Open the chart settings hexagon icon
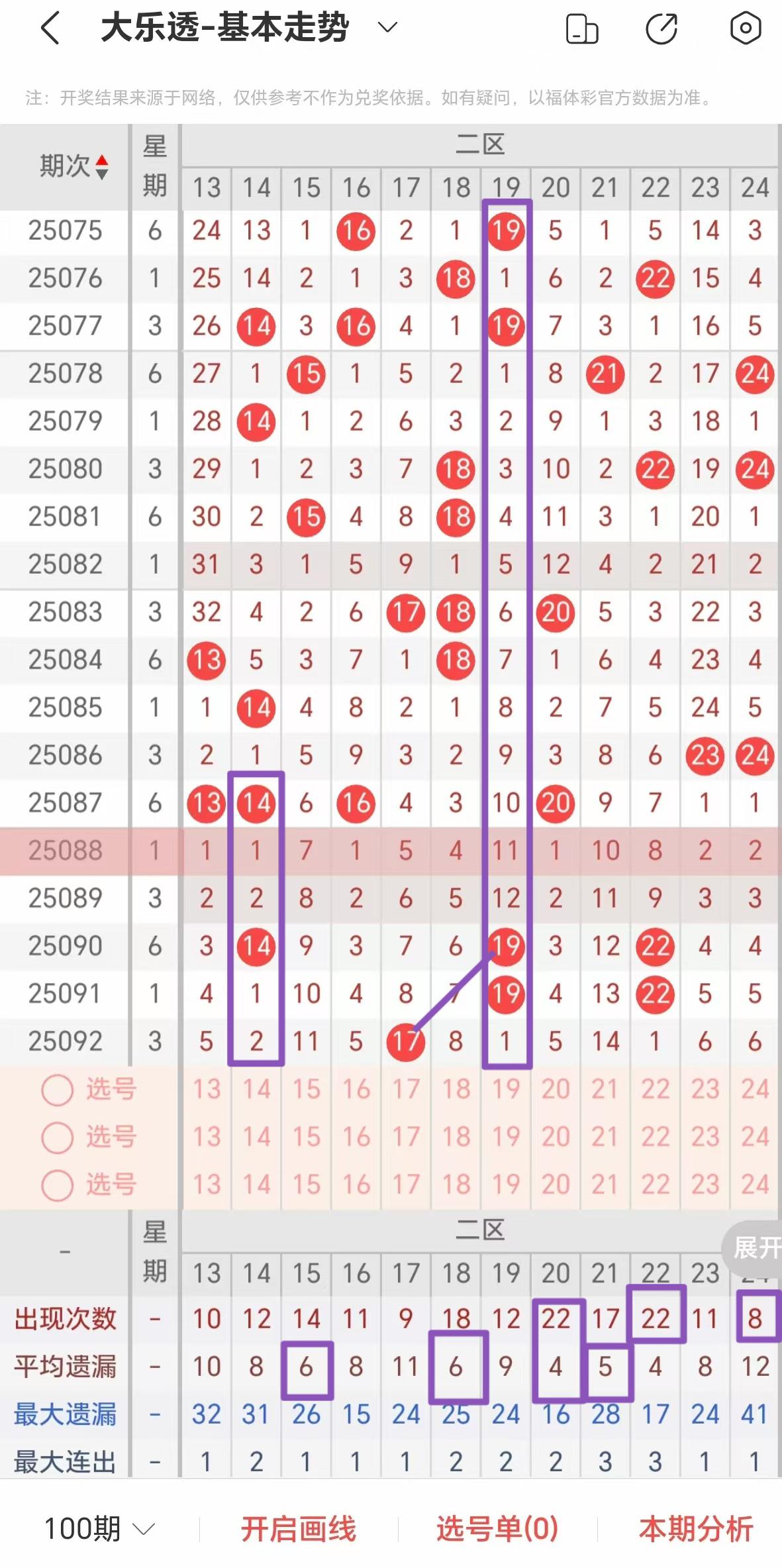 [x=745, y=28]
